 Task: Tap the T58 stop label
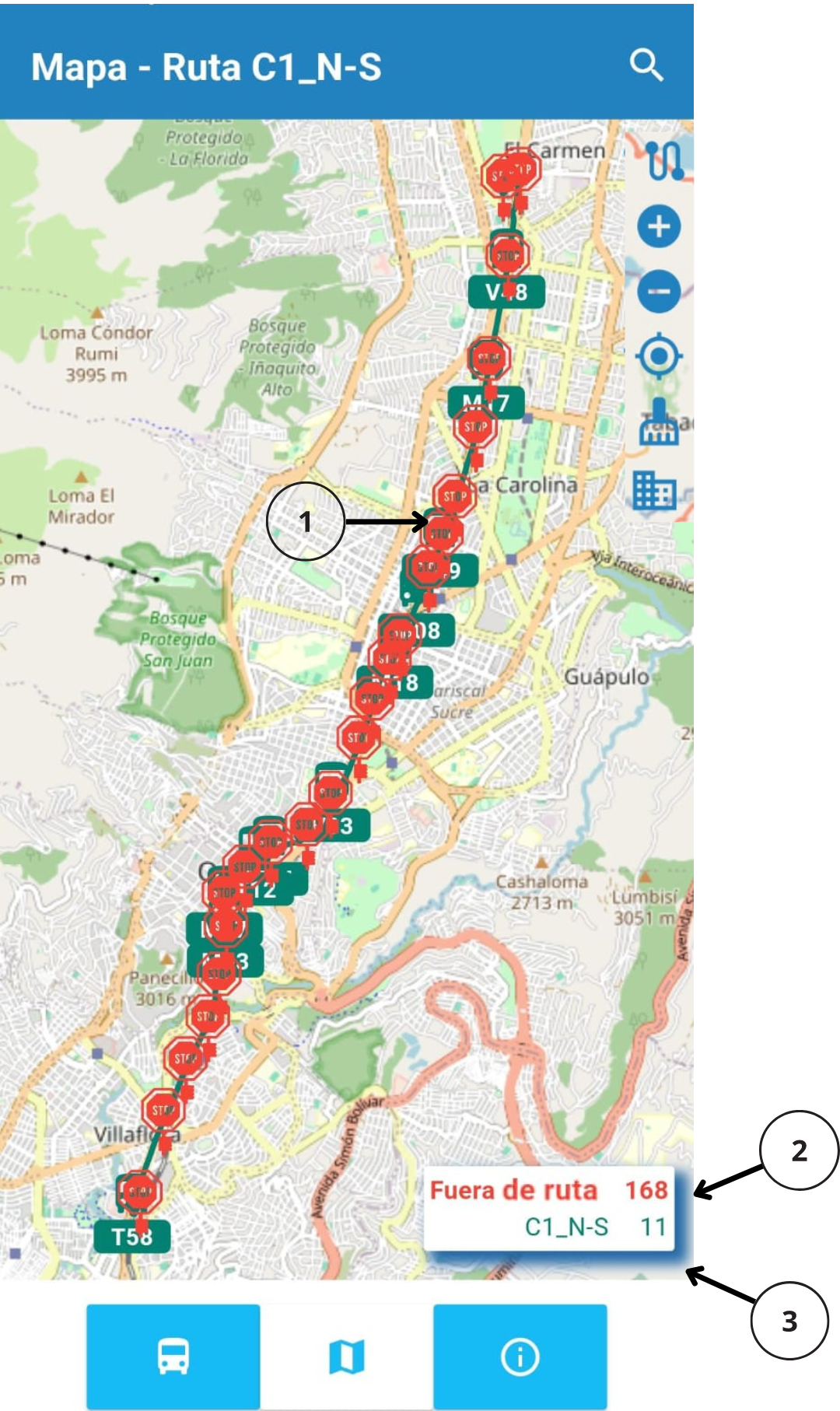coord(131,1237)
